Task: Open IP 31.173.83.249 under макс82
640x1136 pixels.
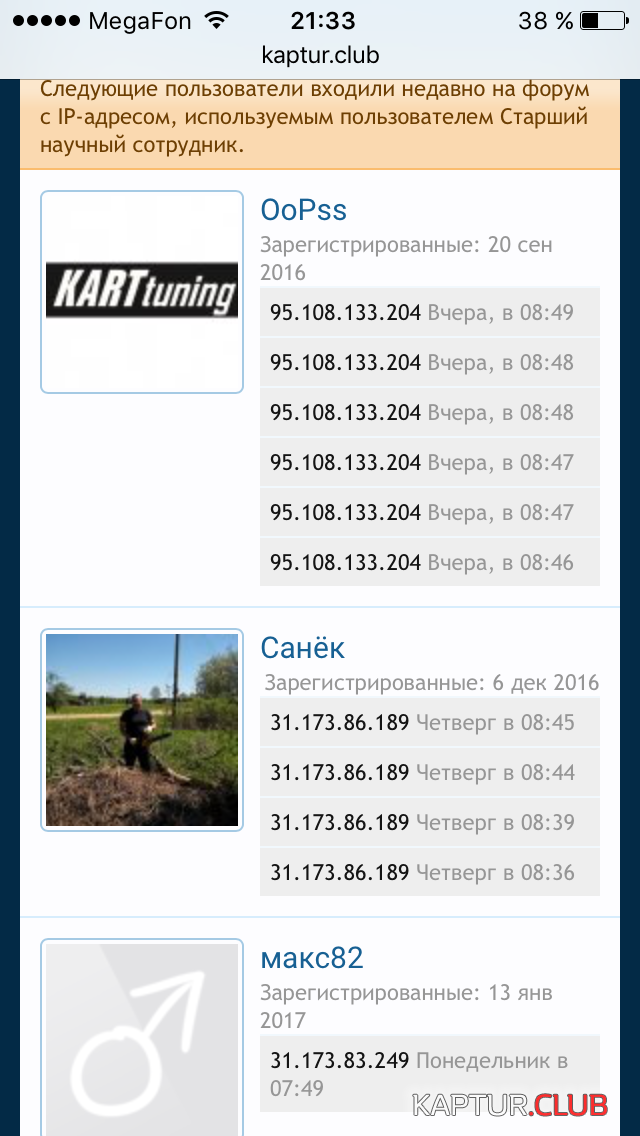Action: [x=339, y=1060]
